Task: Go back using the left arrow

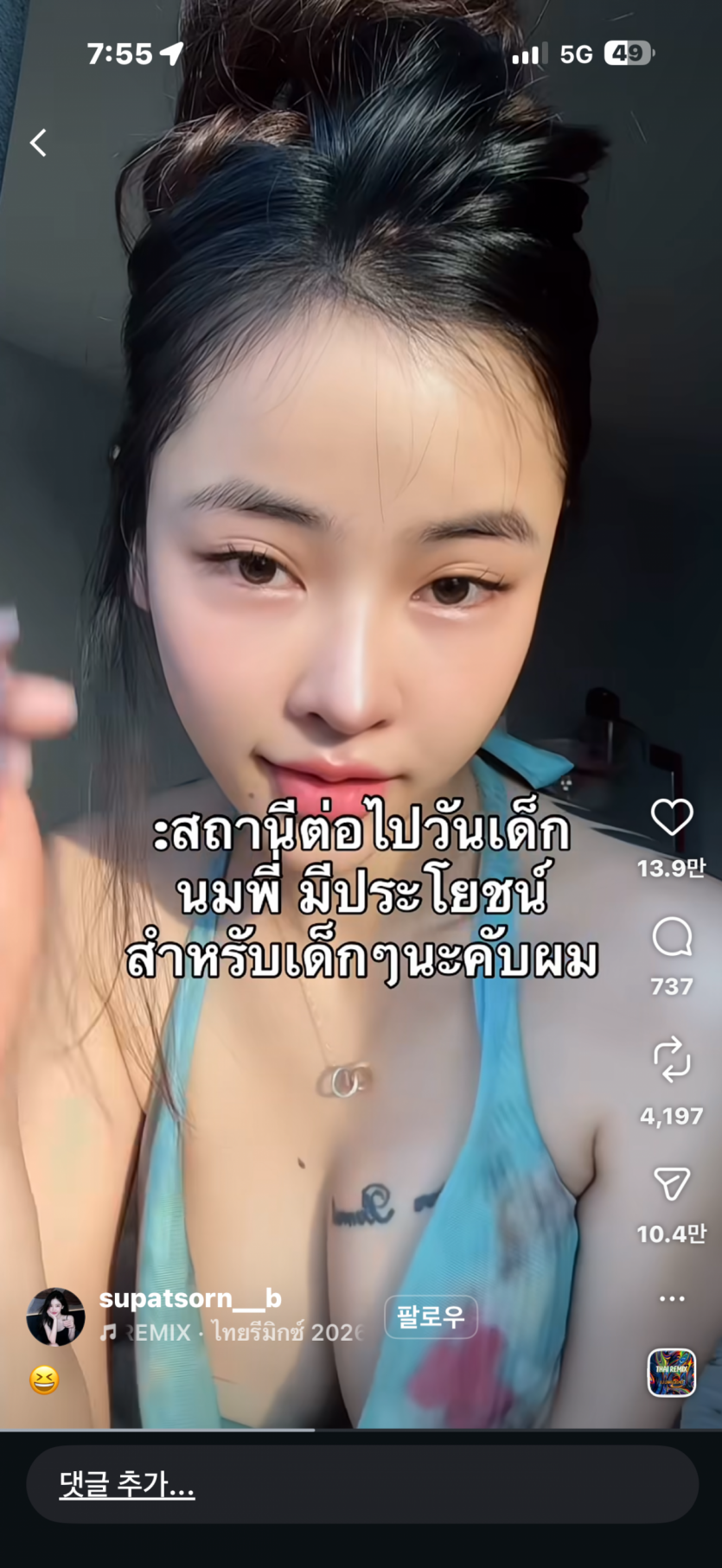Action: [x=37, y=143]
